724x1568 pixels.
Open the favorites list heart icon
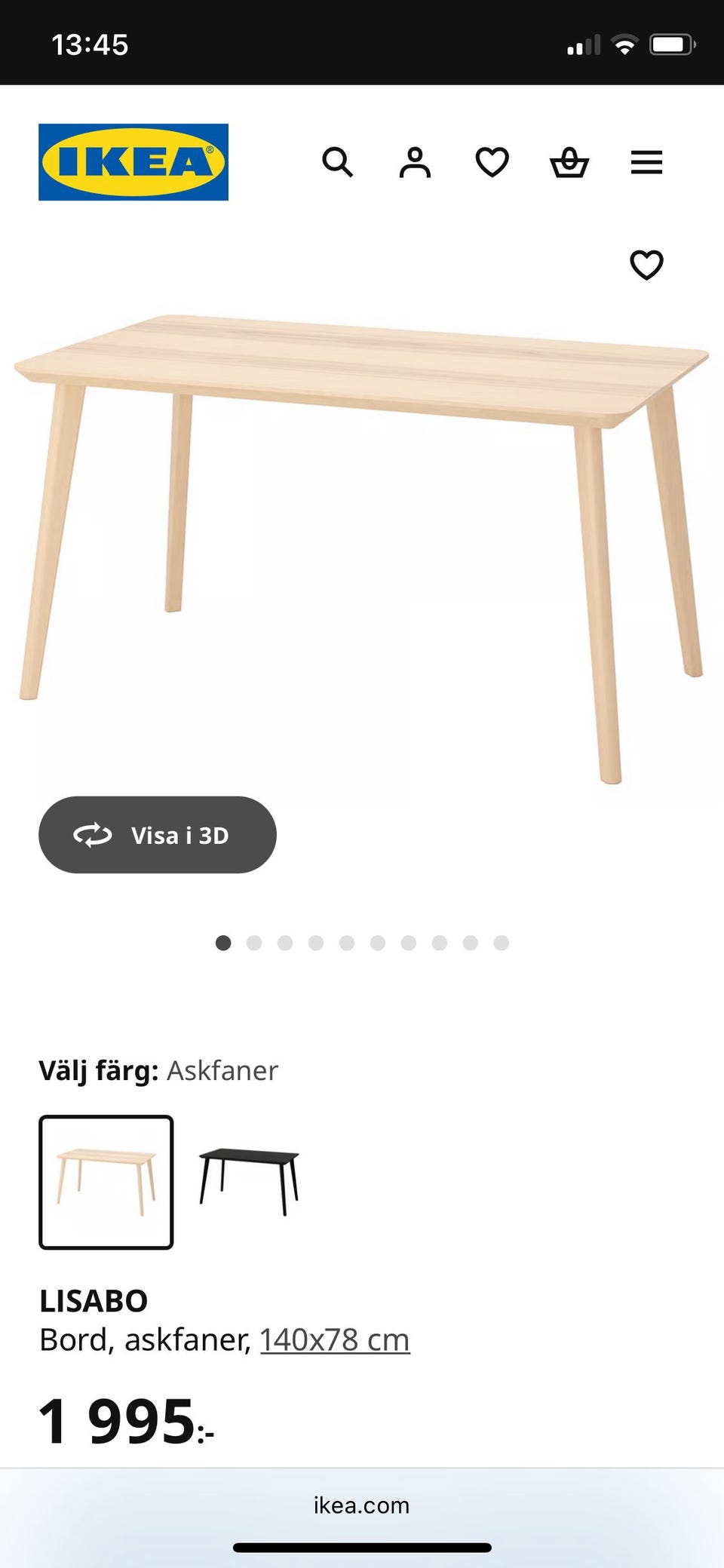pos(492,162)
